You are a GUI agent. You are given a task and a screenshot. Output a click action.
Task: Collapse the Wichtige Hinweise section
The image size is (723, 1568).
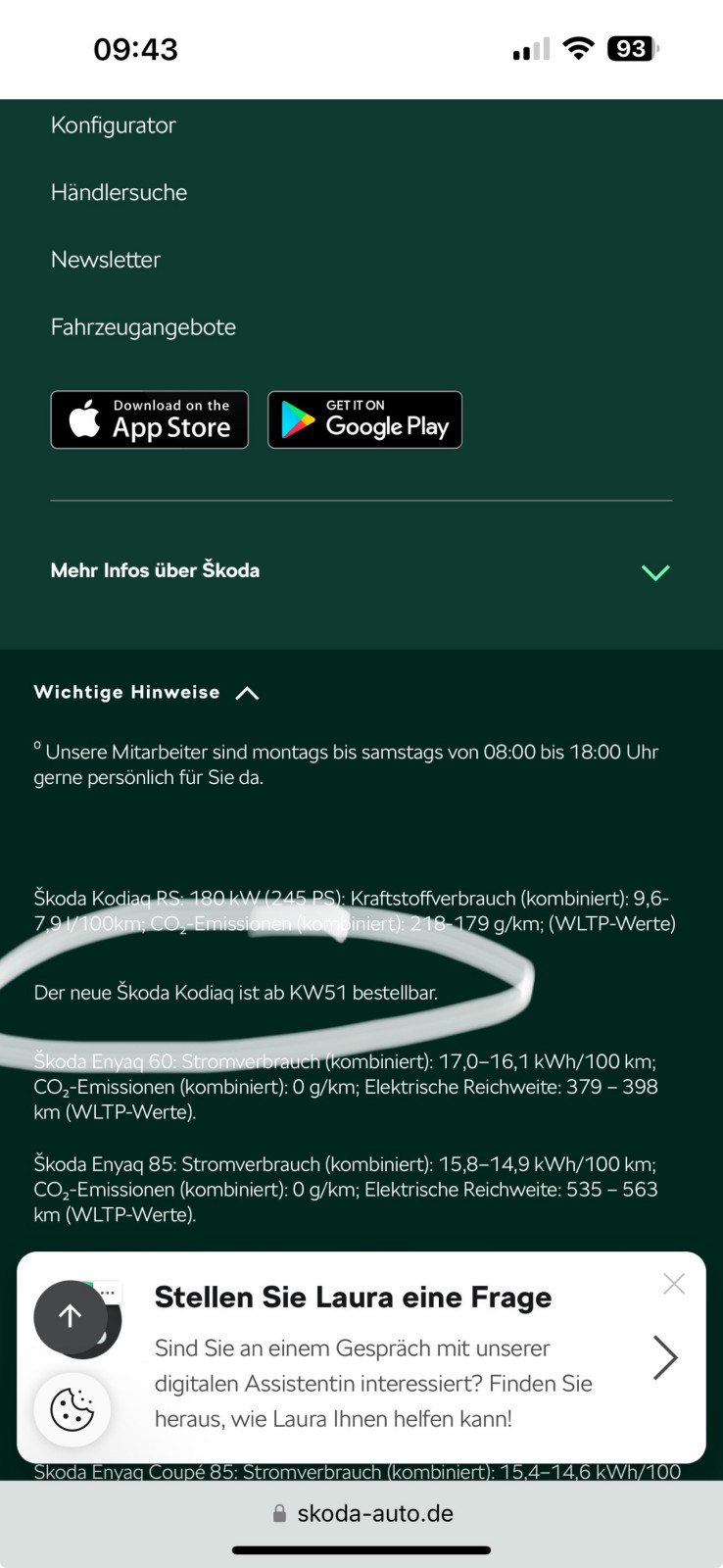tap(247, 693)
